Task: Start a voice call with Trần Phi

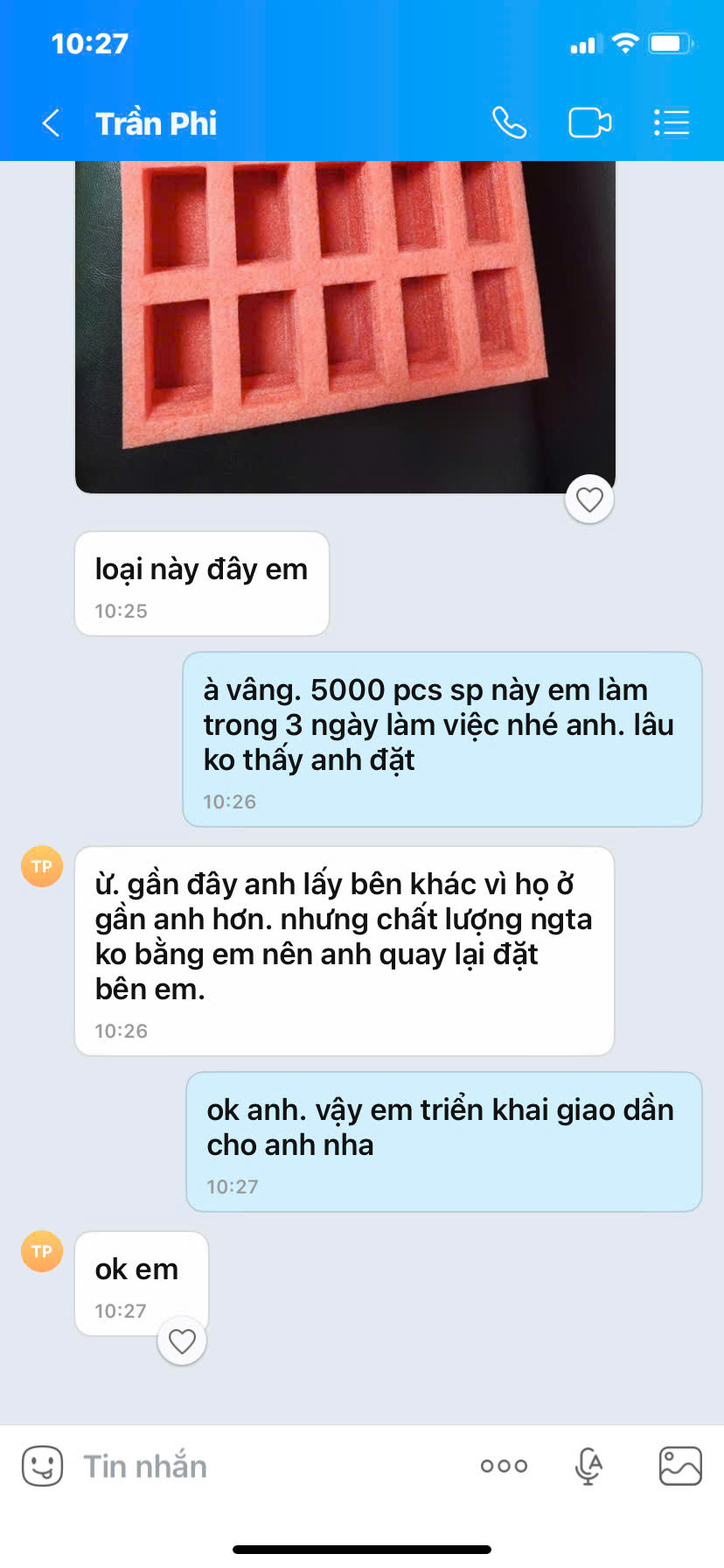Action: pos(509,123)
